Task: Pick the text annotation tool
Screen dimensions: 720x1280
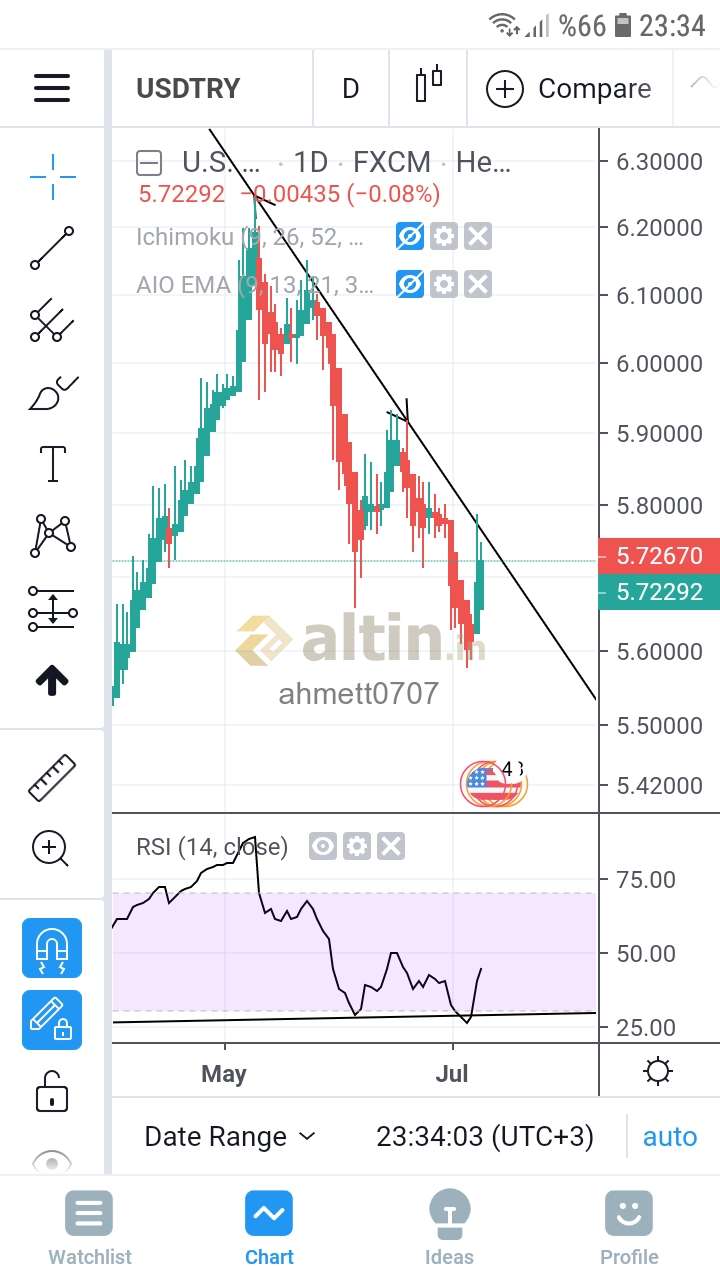Action: tap(52, 464)
